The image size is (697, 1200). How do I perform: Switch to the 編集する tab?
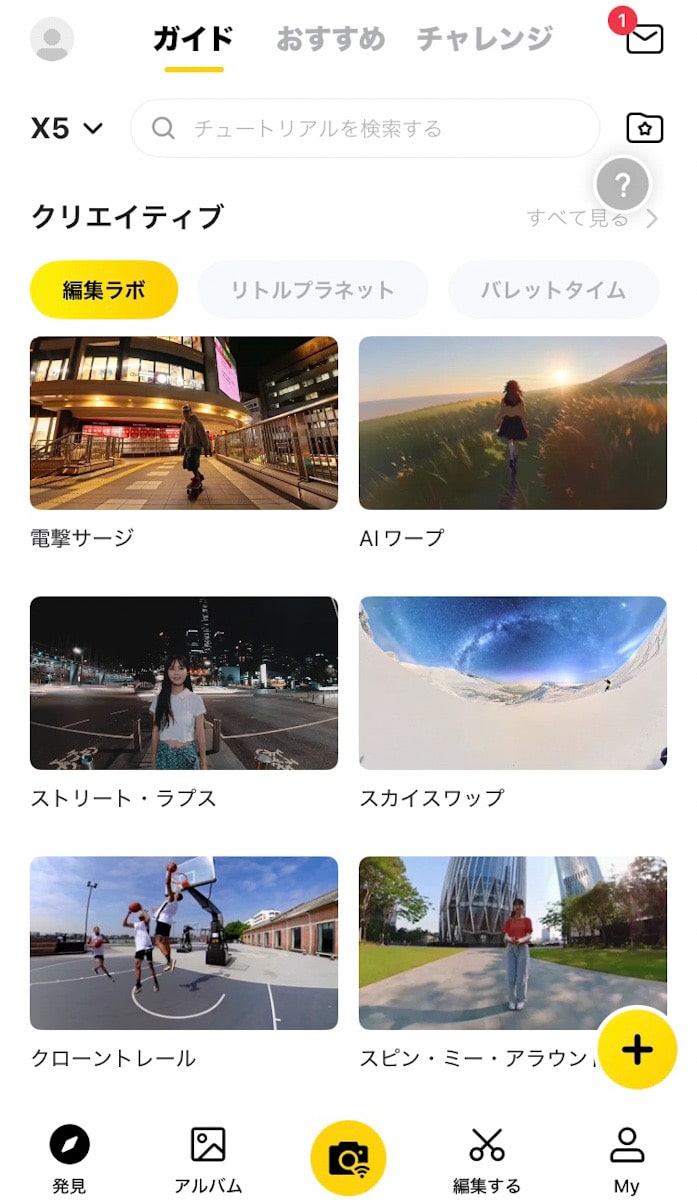(x=487, y=1158)
